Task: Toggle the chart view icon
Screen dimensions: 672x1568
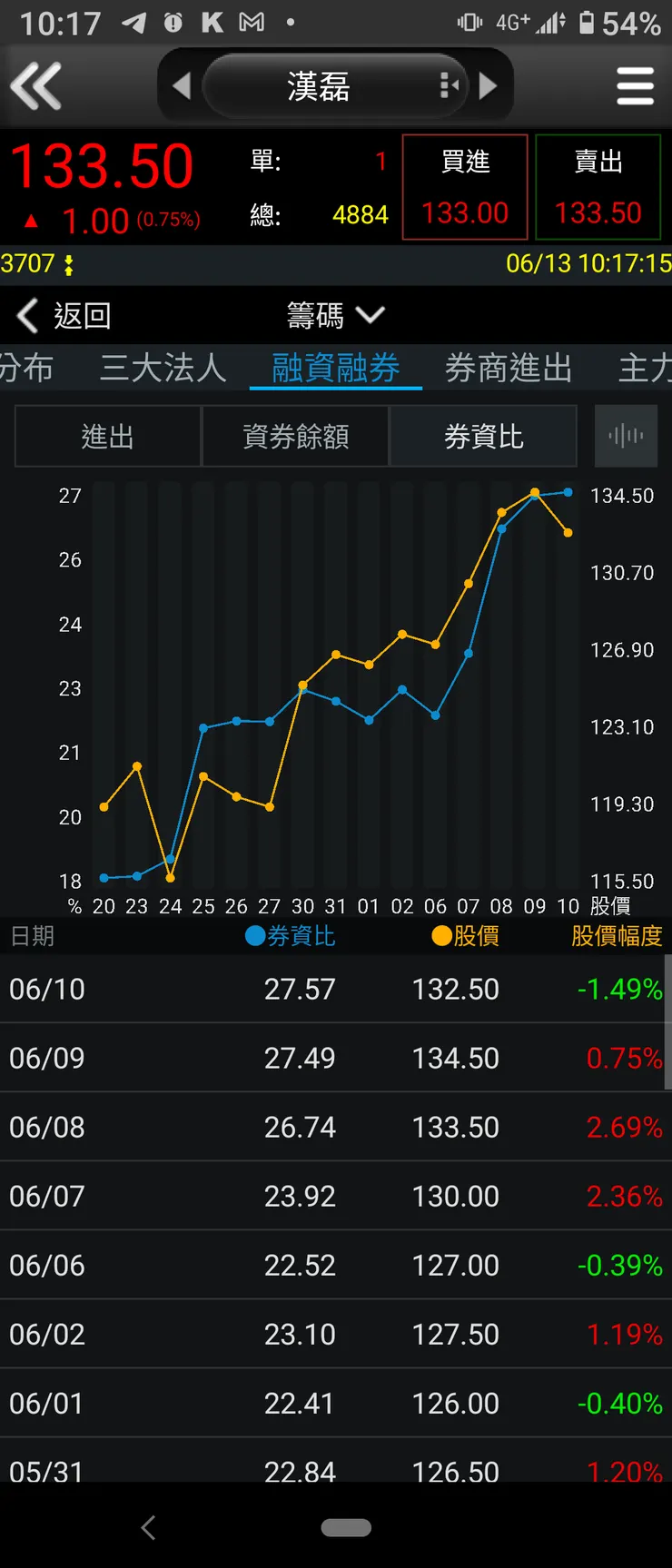Action: click(626, 437)
